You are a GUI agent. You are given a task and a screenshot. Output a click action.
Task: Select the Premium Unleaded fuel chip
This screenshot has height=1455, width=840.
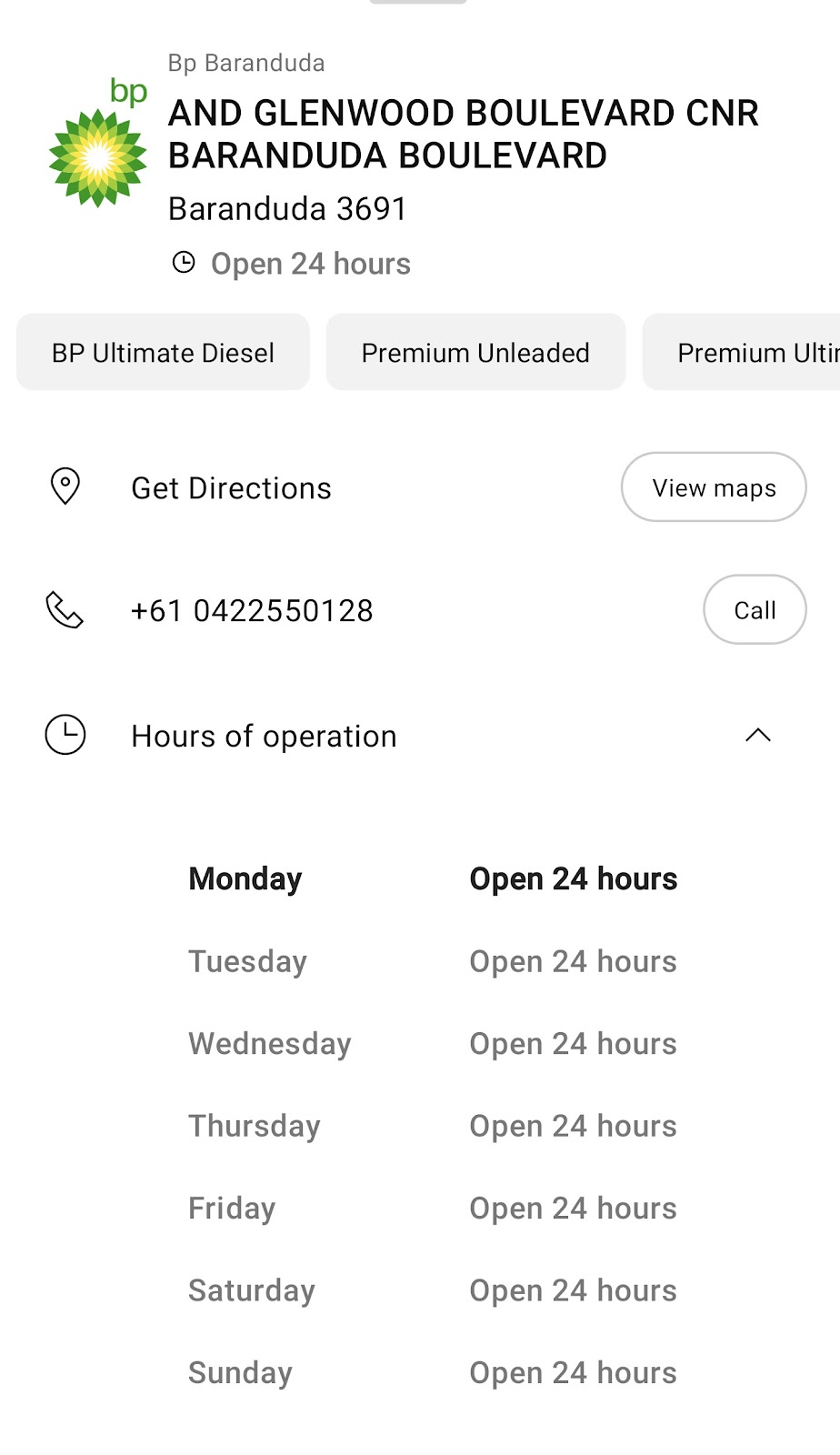tap(475, 352)
